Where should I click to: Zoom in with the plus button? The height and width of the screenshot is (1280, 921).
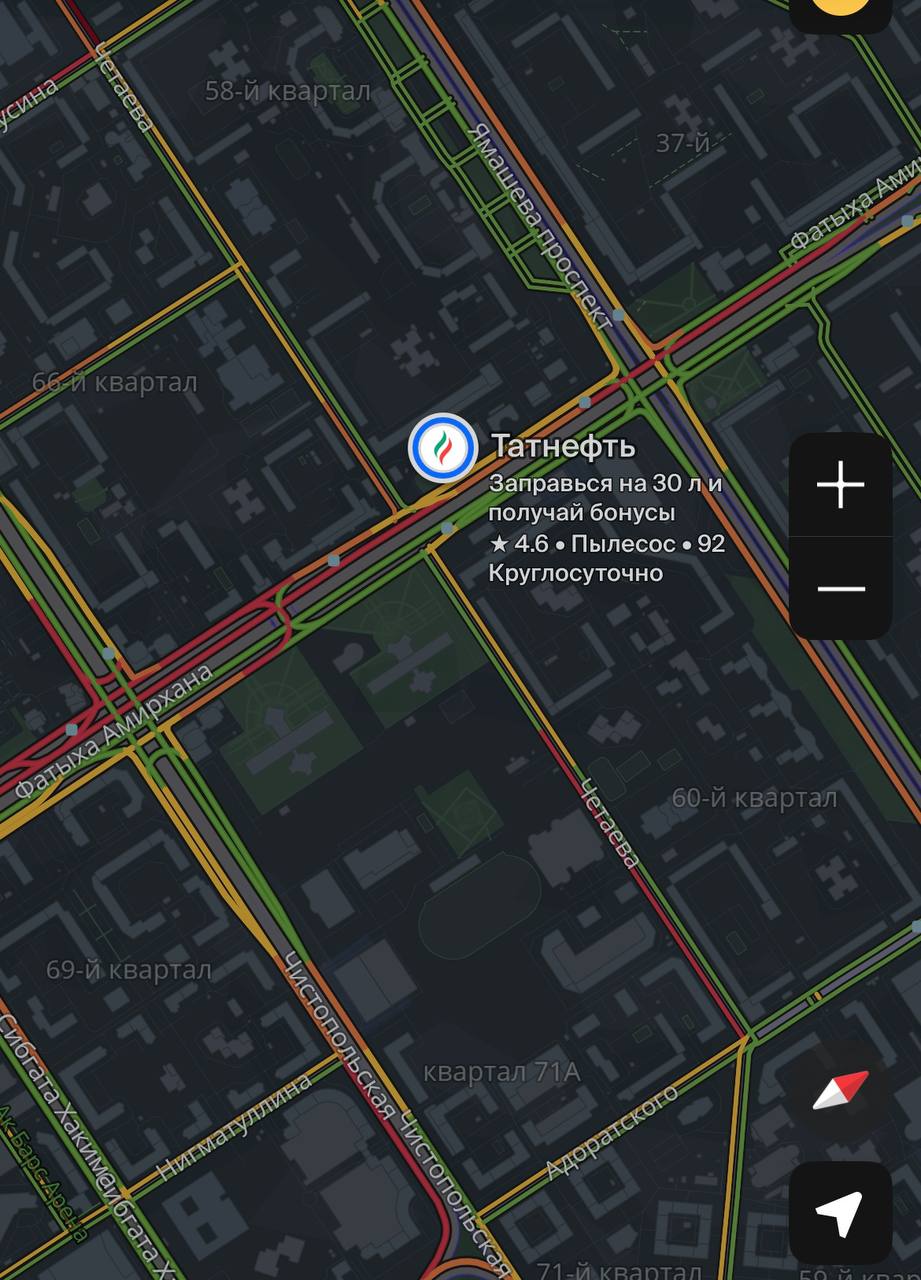point(840,486)
